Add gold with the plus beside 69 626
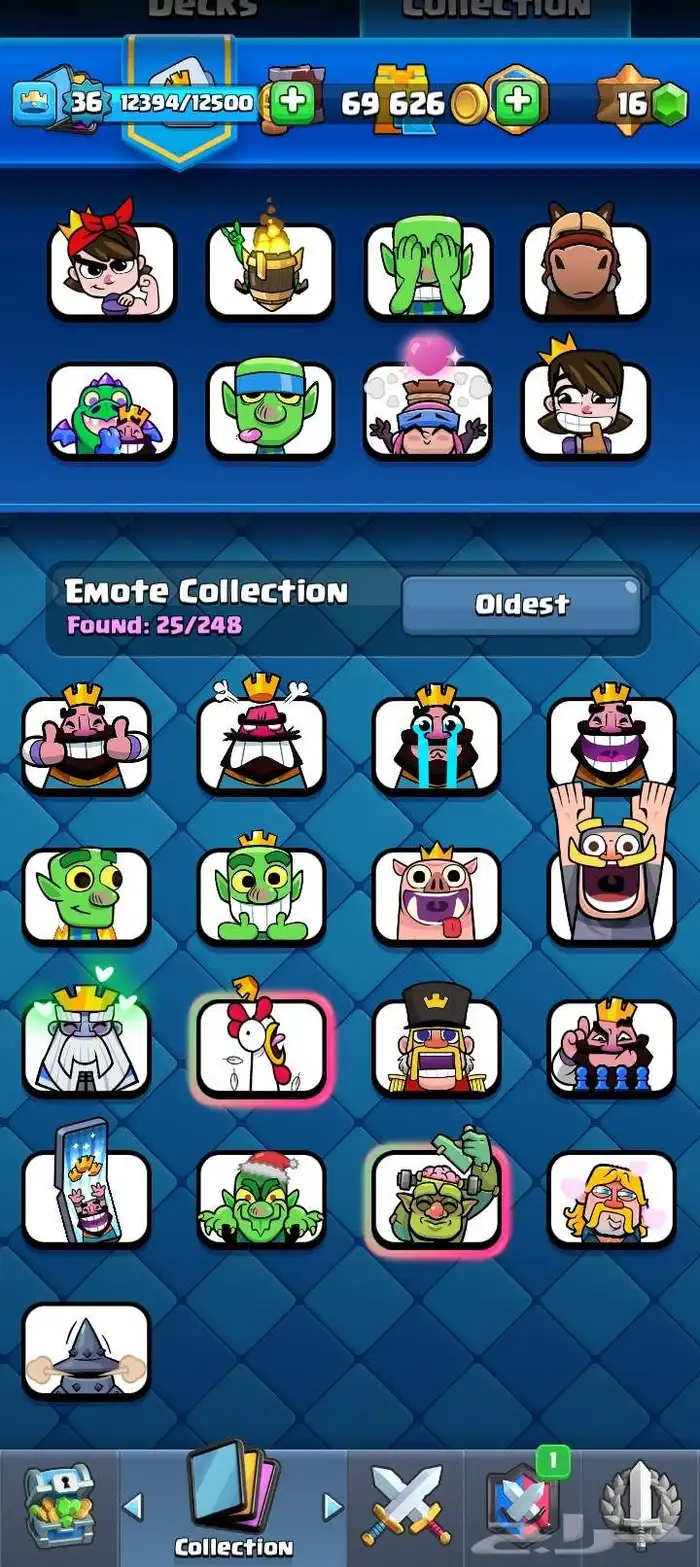Screen dimensions: 700x1567 (x=517, y=103)
